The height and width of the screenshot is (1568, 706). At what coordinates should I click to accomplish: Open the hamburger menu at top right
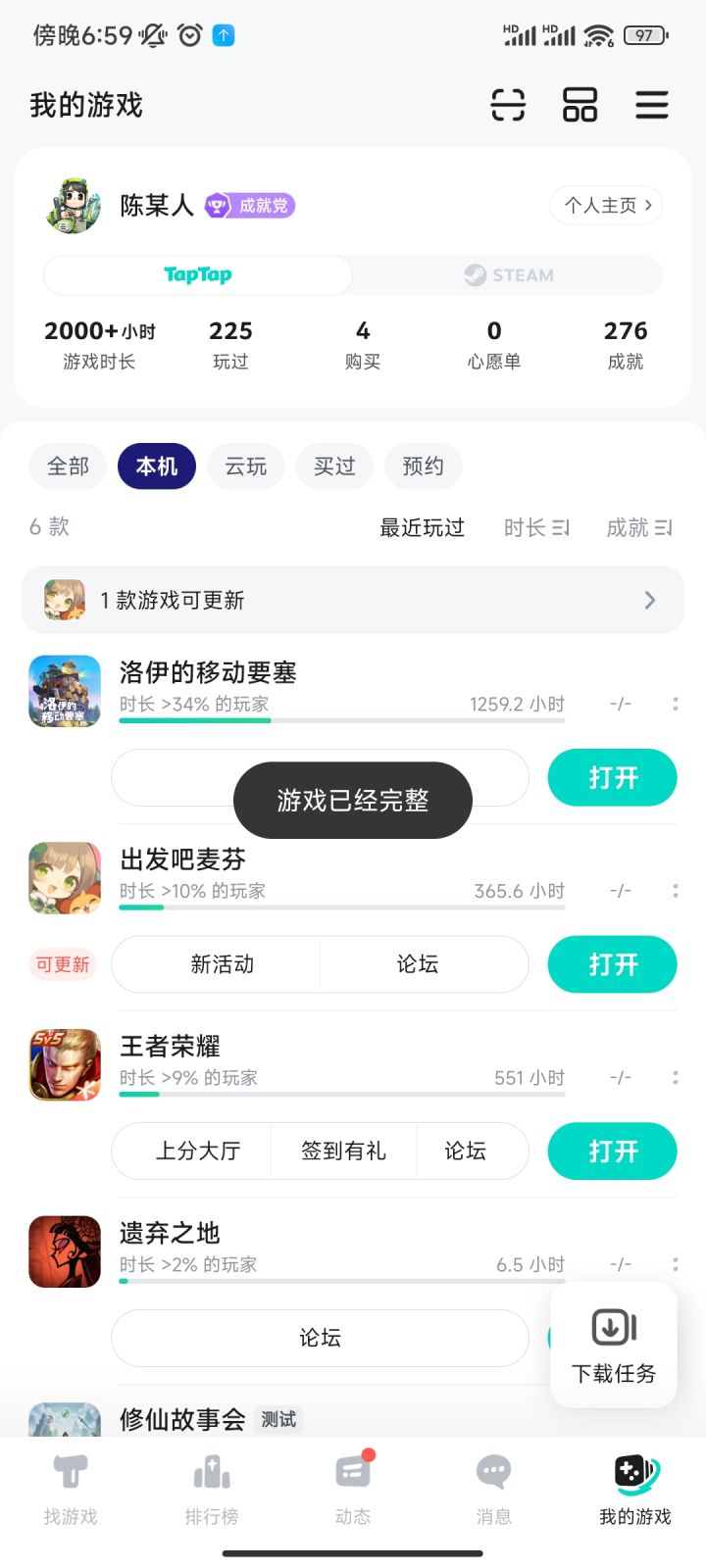pos(651,105)
